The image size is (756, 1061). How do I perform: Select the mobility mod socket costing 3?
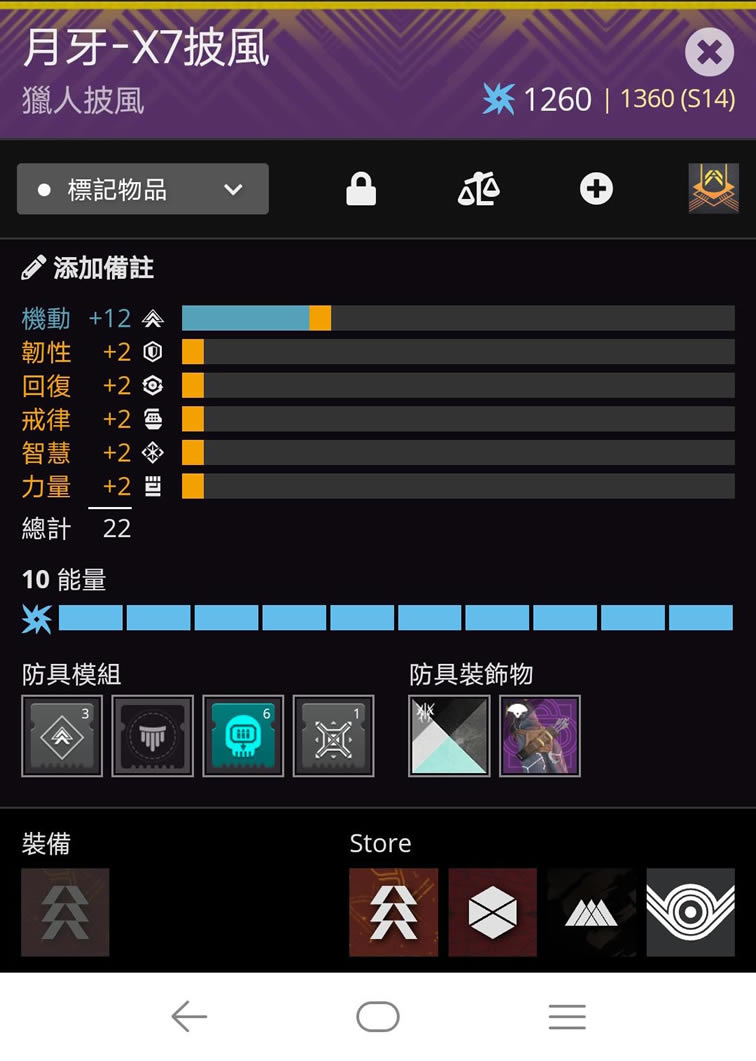pyautogui.click(x=62, y=736)
